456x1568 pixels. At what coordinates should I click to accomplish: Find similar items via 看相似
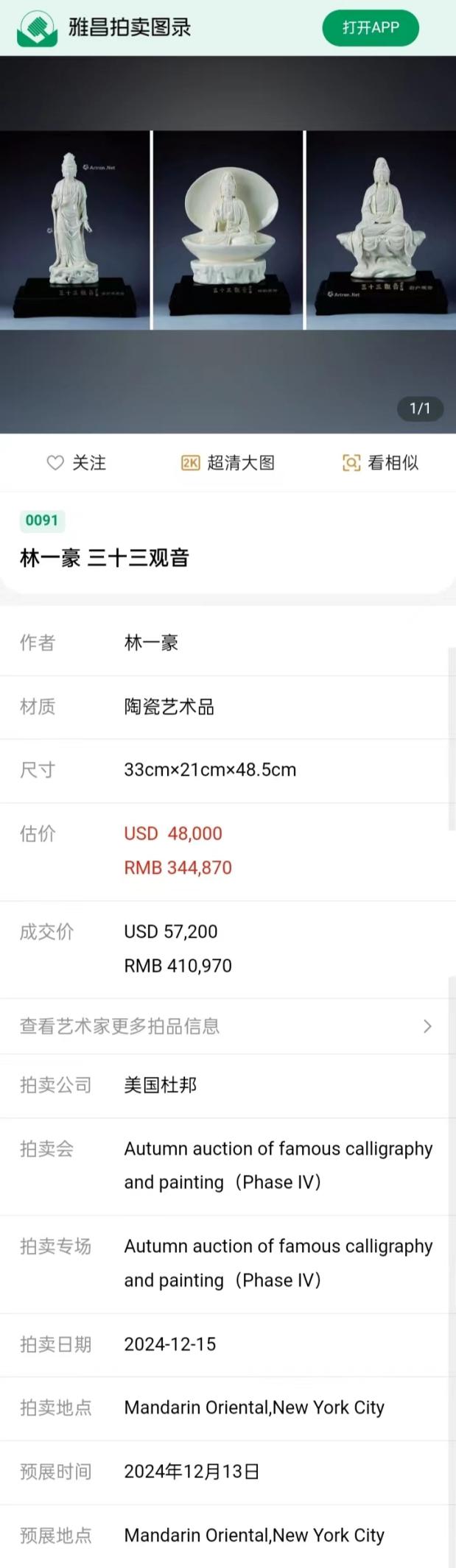click(x=380, y=462)
